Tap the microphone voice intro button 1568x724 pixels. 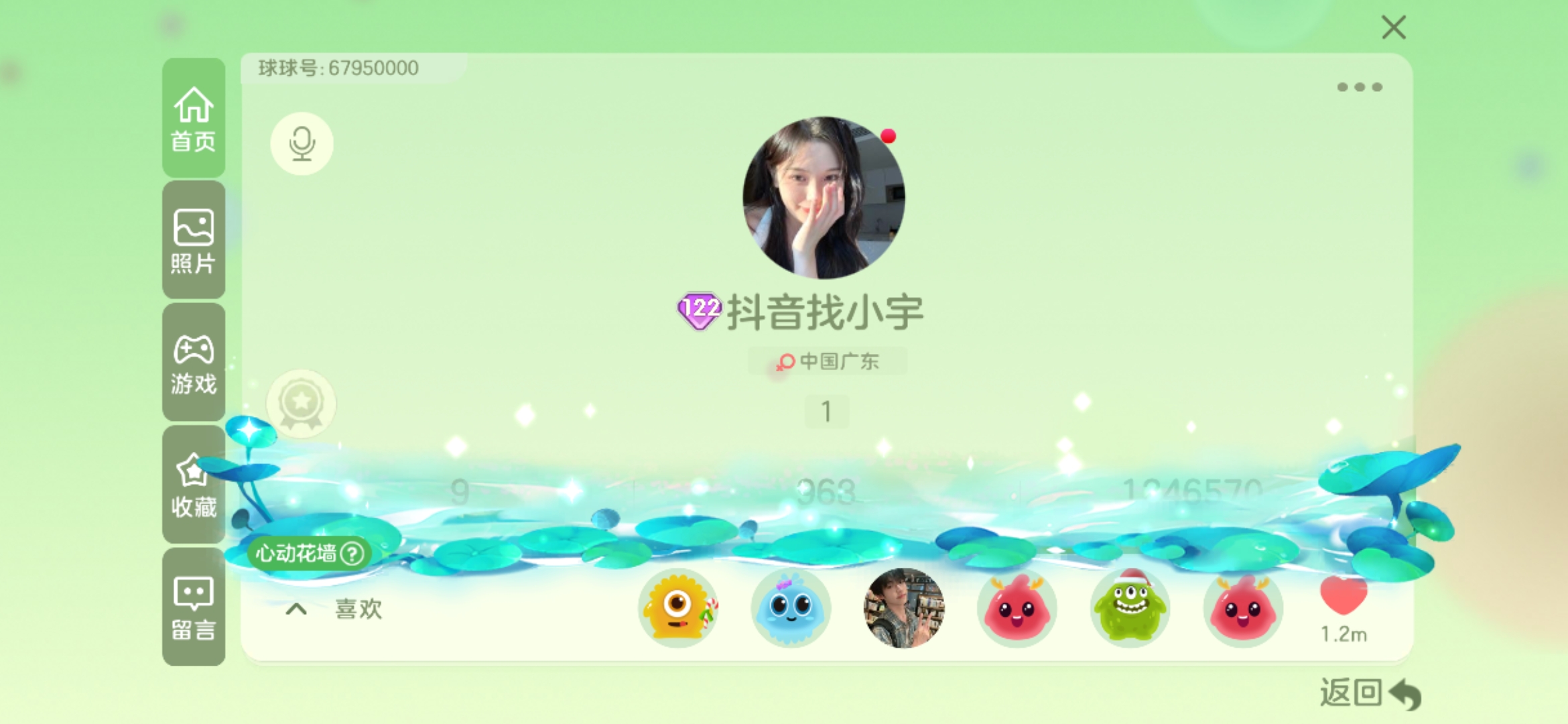pyautogui.click(x=302, y=143)
